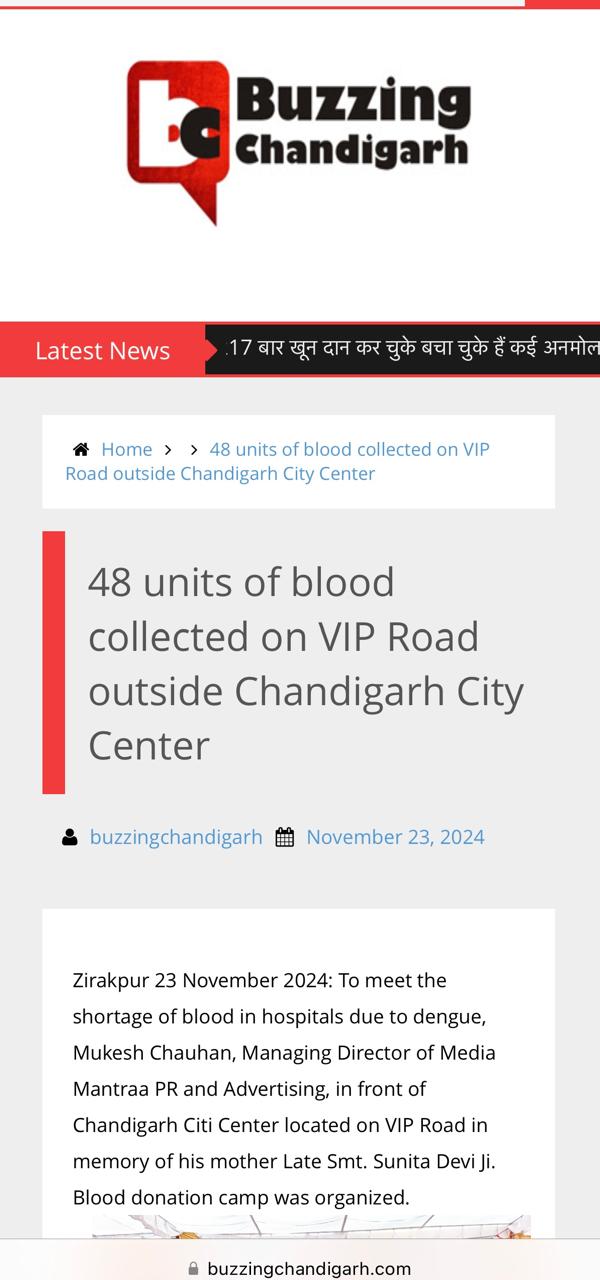Open the November 23, 2024 date archive
This screenshot has width=600, height=1280.
pos(395,837)
